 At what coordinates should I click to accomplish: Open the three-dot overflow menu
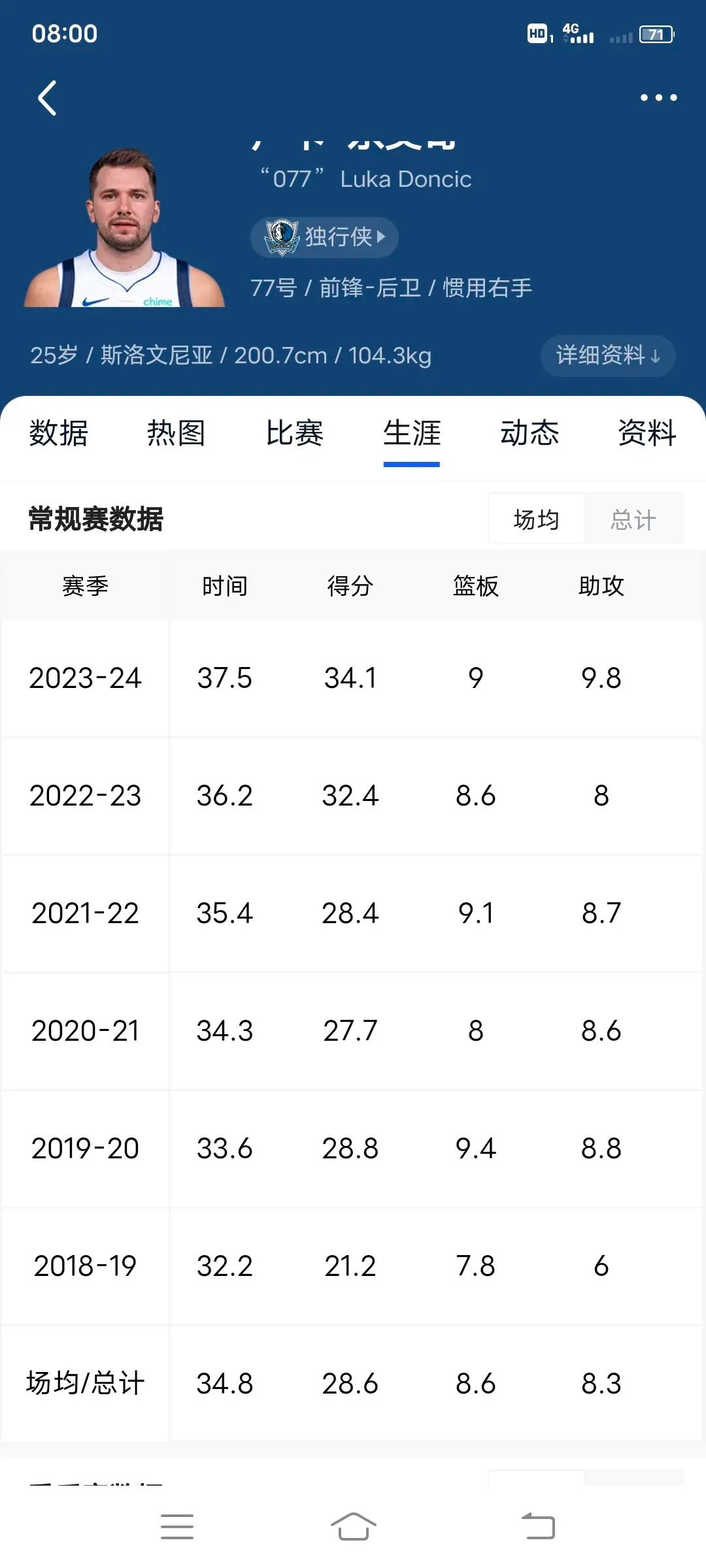[x=658, y=98]
